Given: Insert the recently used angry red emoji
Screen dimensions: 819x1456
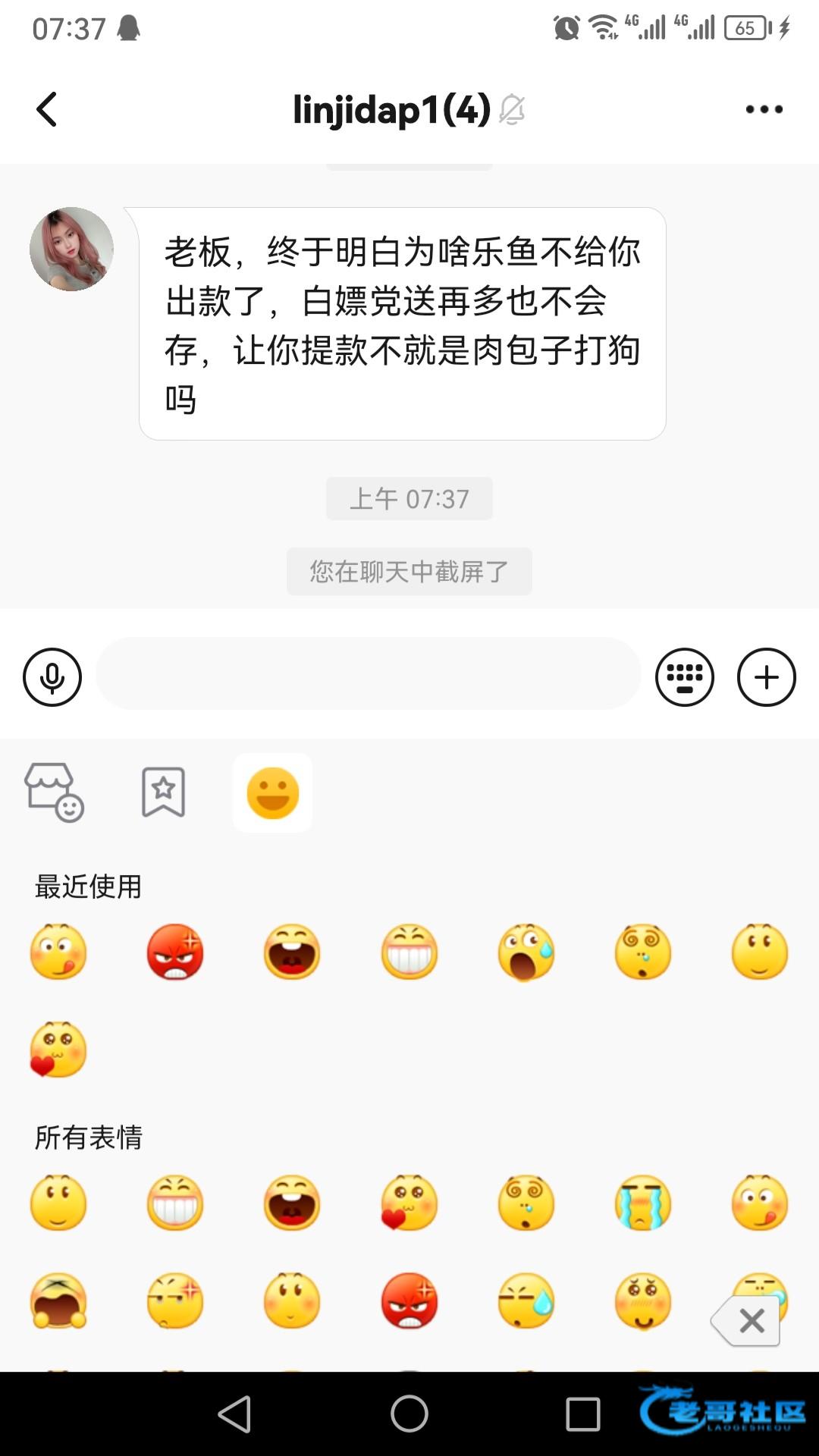Looking at the screenshot, I should [175, 952].
